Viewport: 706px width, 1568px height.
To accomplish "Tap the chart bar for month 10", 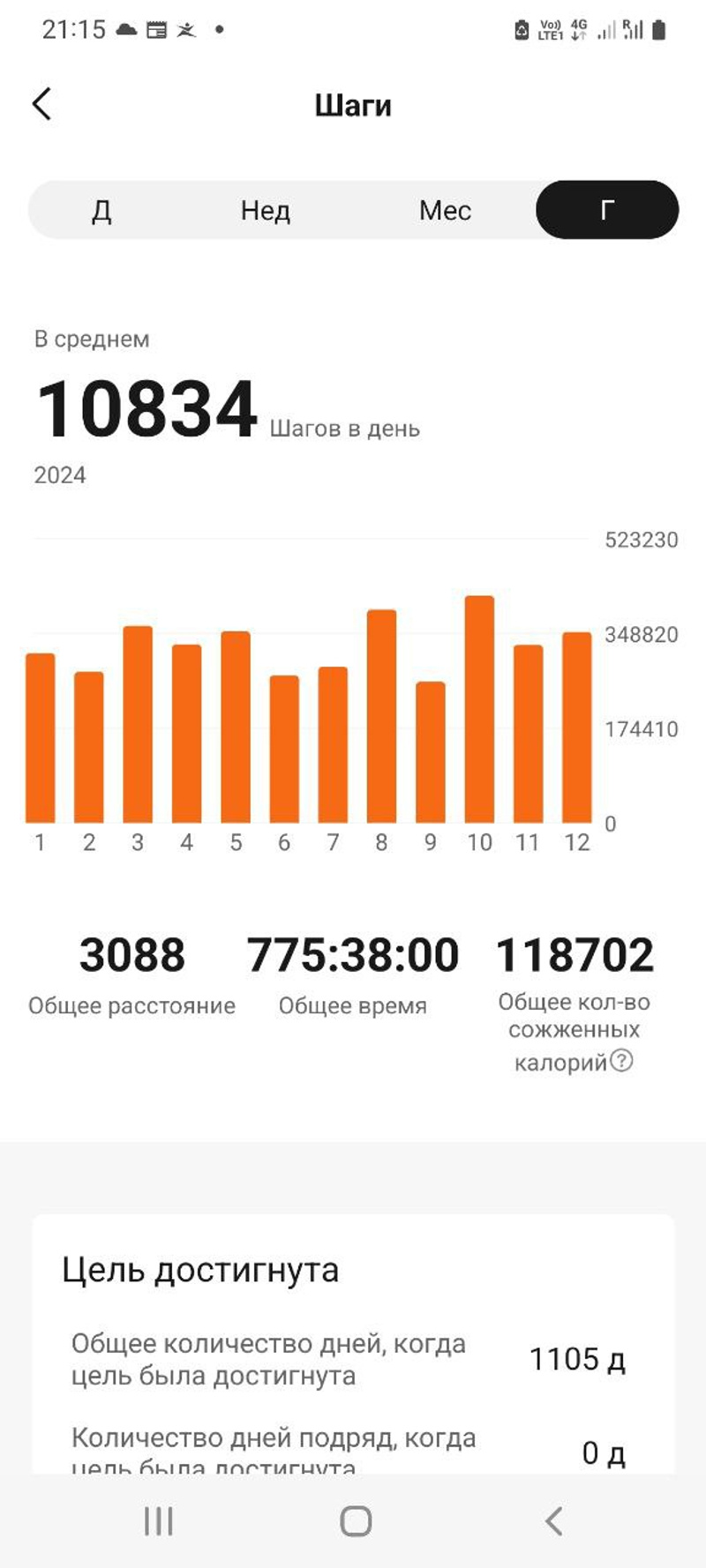I will (x=479, y=710).
